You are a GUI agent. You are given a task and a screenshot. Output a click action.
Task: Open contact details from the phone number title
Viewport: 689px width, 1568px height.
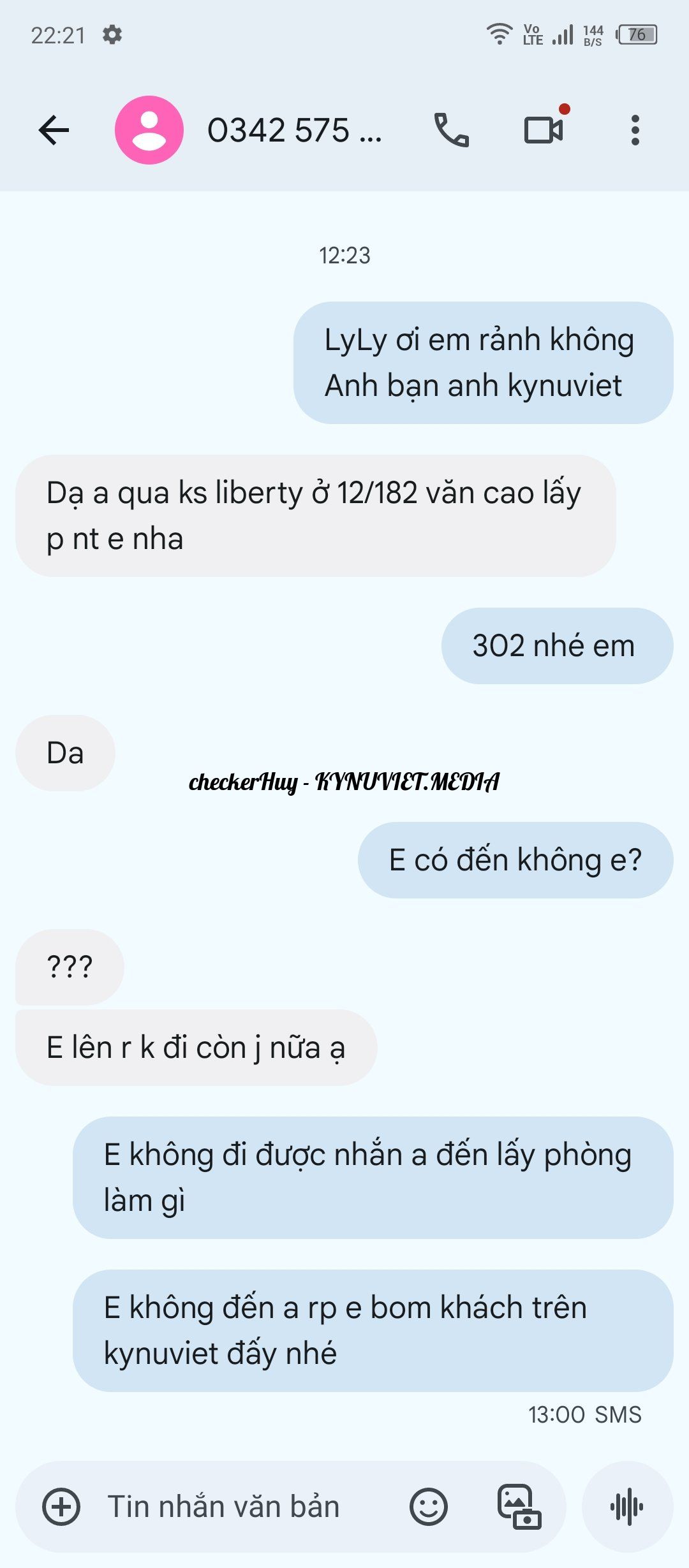coord(295,130)
